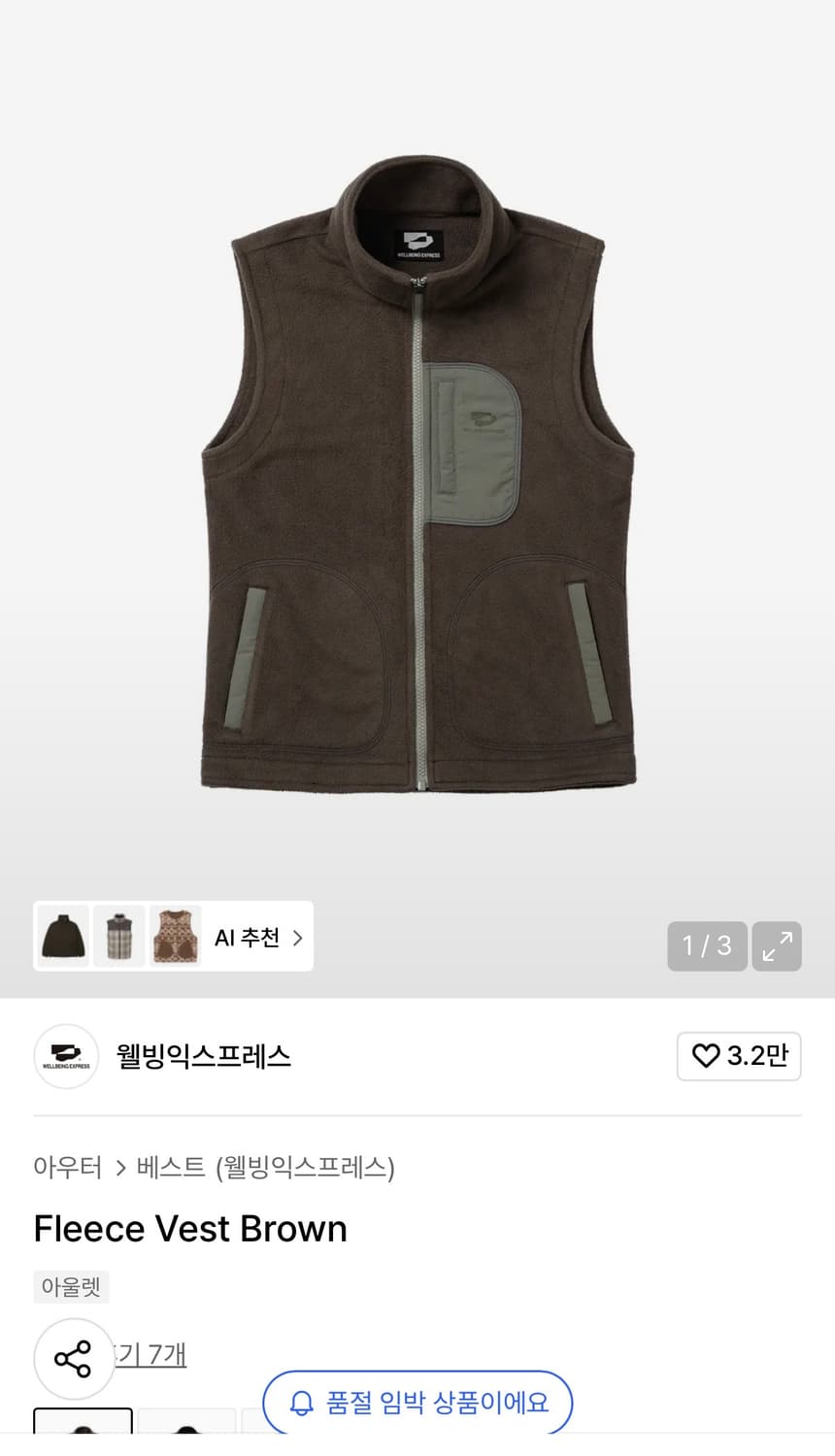Open the 아울렛 tag label
Viewport: 835px width, 1456px height.
pyautogui.click(x=71, y=1287)
